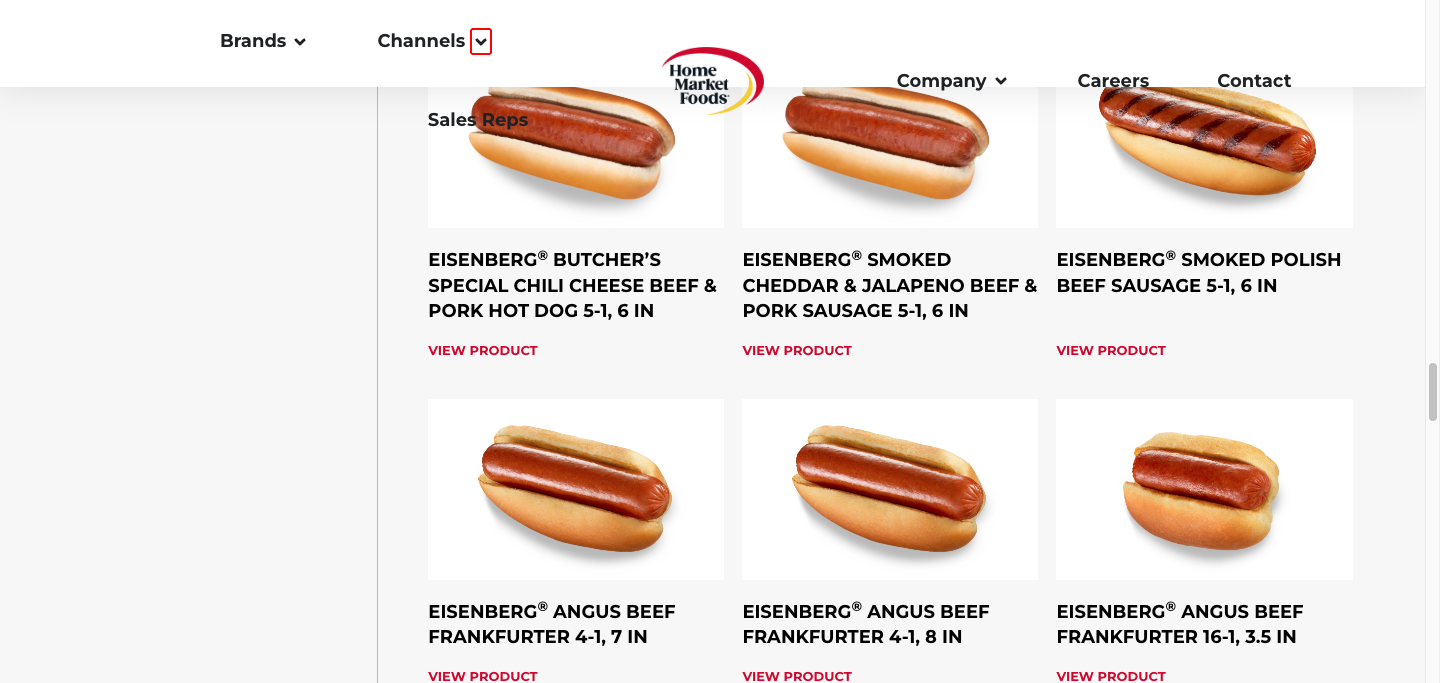View product for Smoked Polish Beef Sausage
Image resolution: width=1440 pixels, height=683 pixels.
click(1111, 351)
